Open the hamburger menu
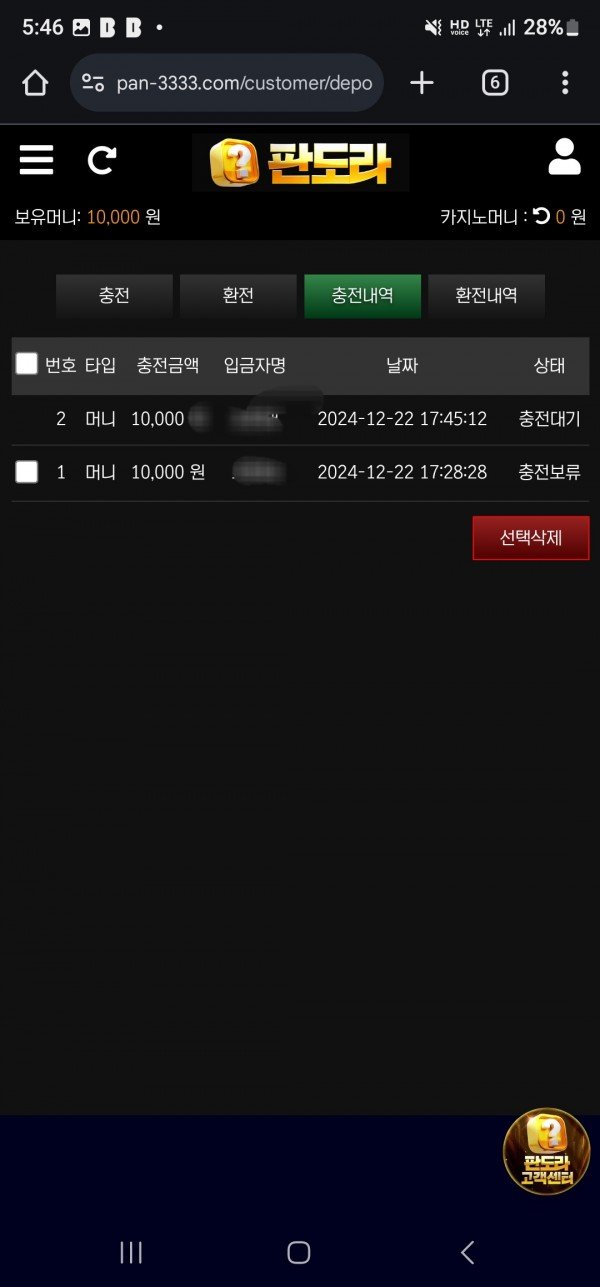The height and width of the screenshot is (1287, 600). (36, 160)
